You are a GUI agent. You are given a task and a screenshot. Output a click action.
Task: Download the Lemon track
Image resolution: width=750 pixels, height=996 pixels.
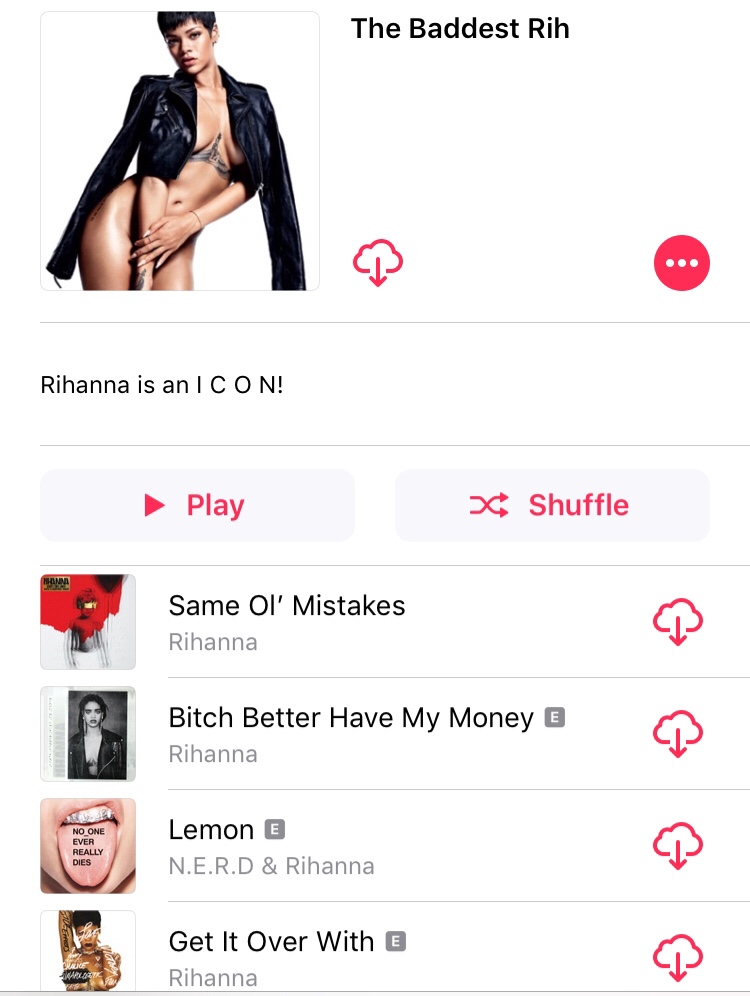678,846
